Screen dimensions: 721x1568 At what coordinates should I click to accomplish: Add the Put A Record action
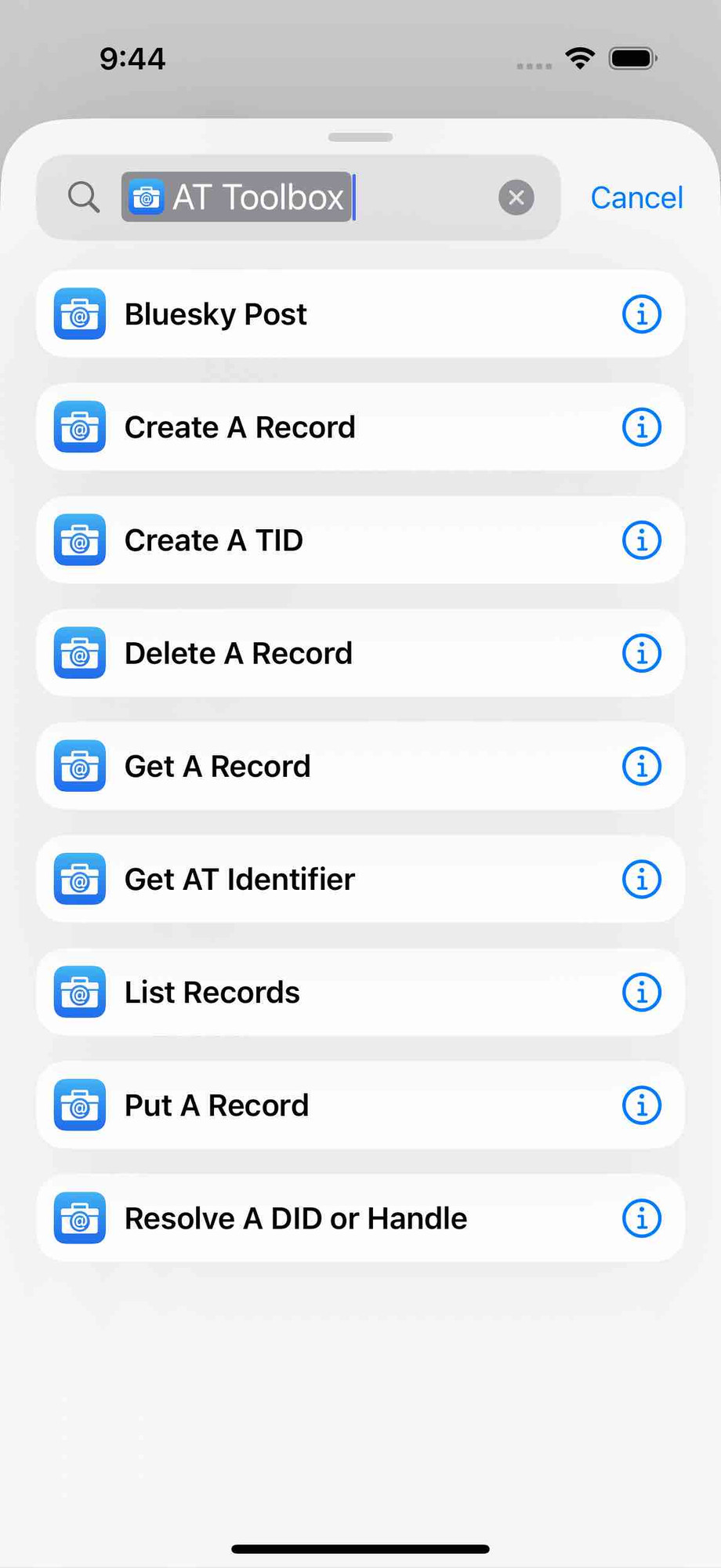point(360,1105)
